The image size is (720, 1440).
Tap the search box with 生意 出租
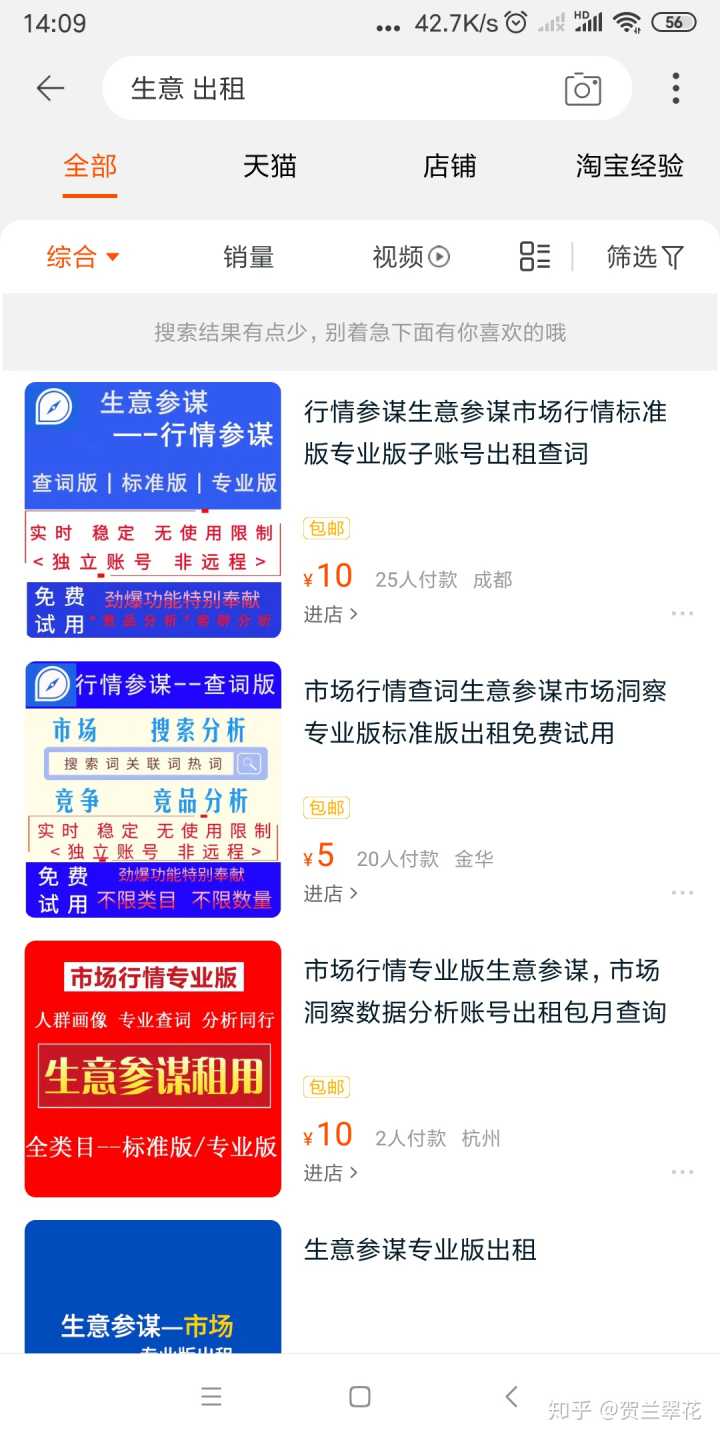pyautogui.click(x=330, y=89)
